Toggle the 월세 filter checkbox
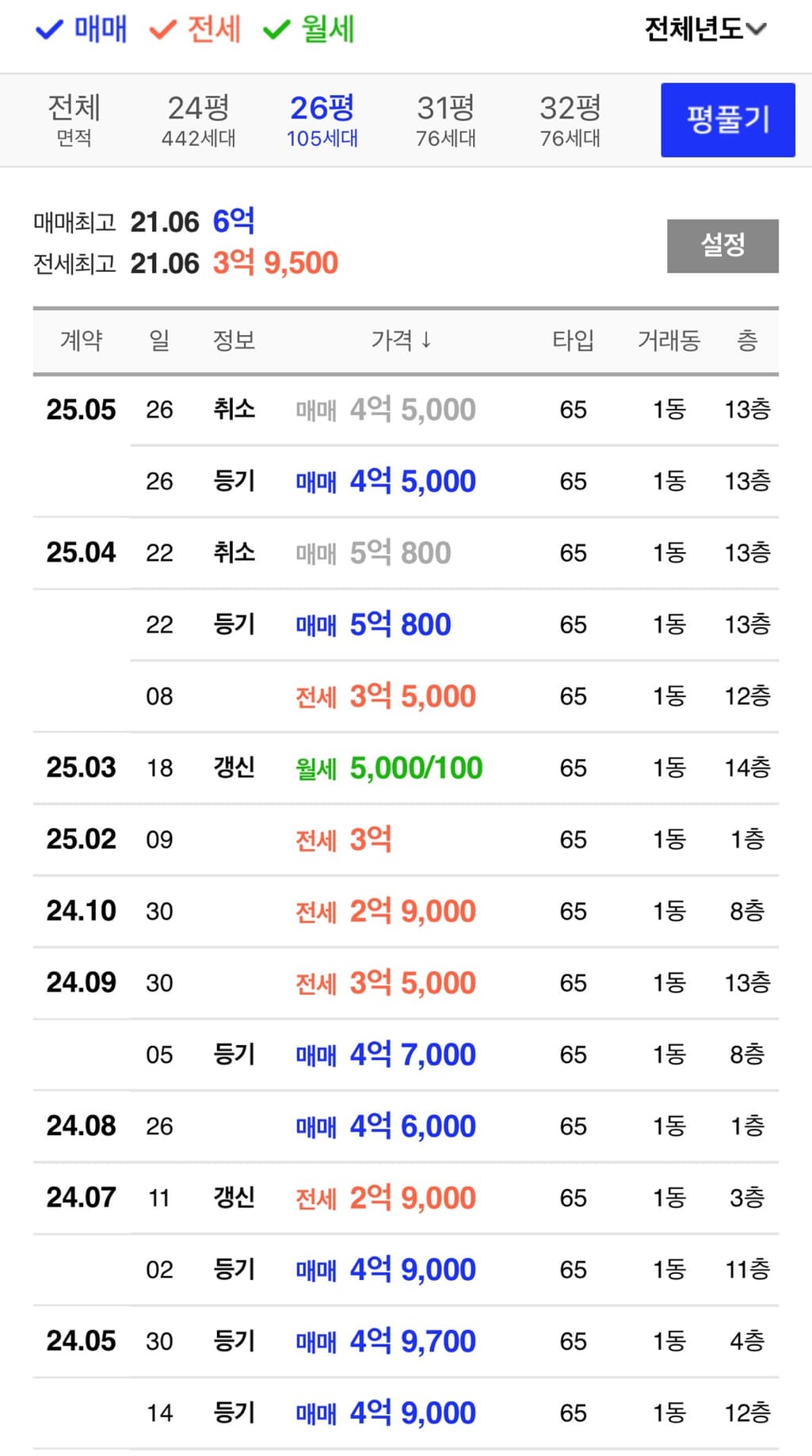 [309, 30]
